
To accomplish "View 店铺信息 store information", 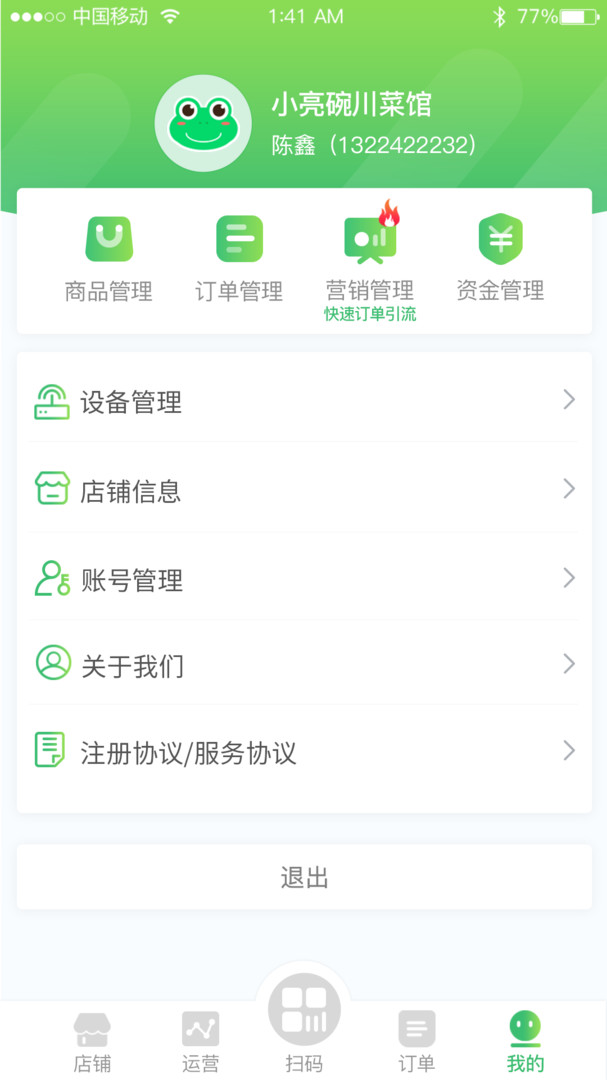I will point(304,490).
